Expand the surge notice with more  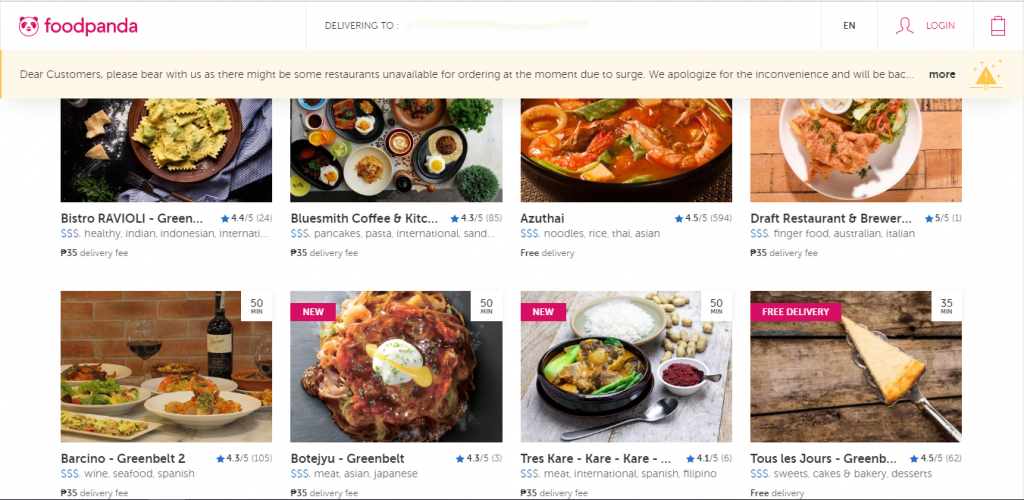point(941,74)
